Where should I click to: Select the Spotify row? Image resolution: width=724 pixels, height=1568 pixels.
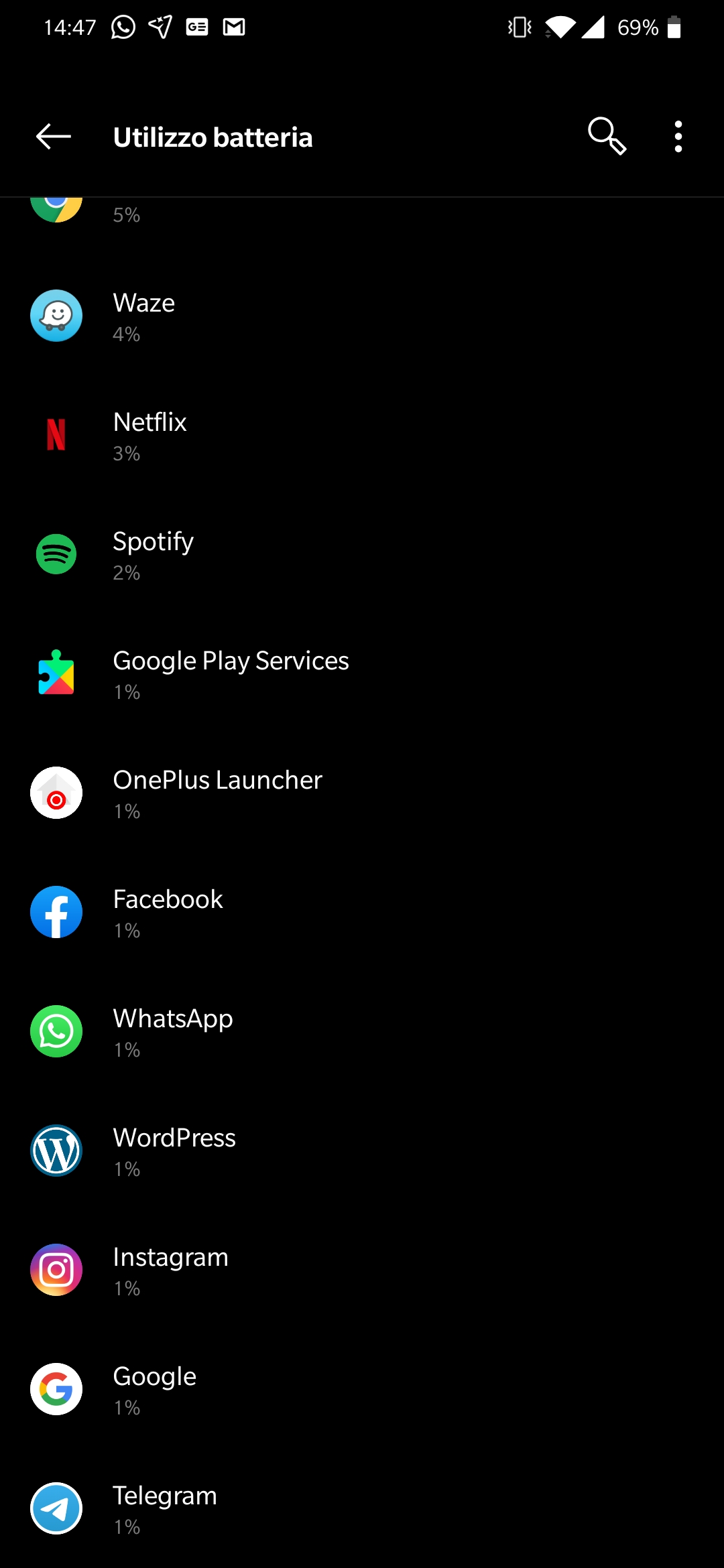click(x=362, y=555)
